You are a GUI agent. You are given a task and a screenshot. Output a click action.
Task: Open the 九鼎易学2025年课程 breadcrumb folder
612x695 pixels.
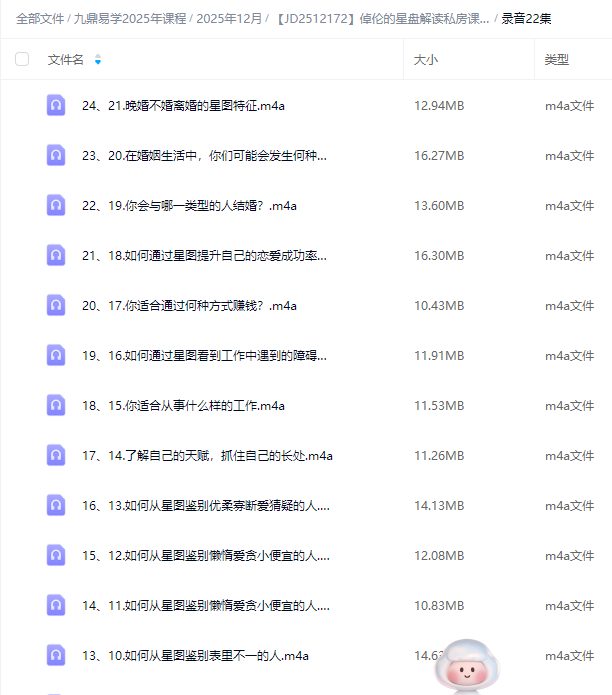tap(130, 18)
